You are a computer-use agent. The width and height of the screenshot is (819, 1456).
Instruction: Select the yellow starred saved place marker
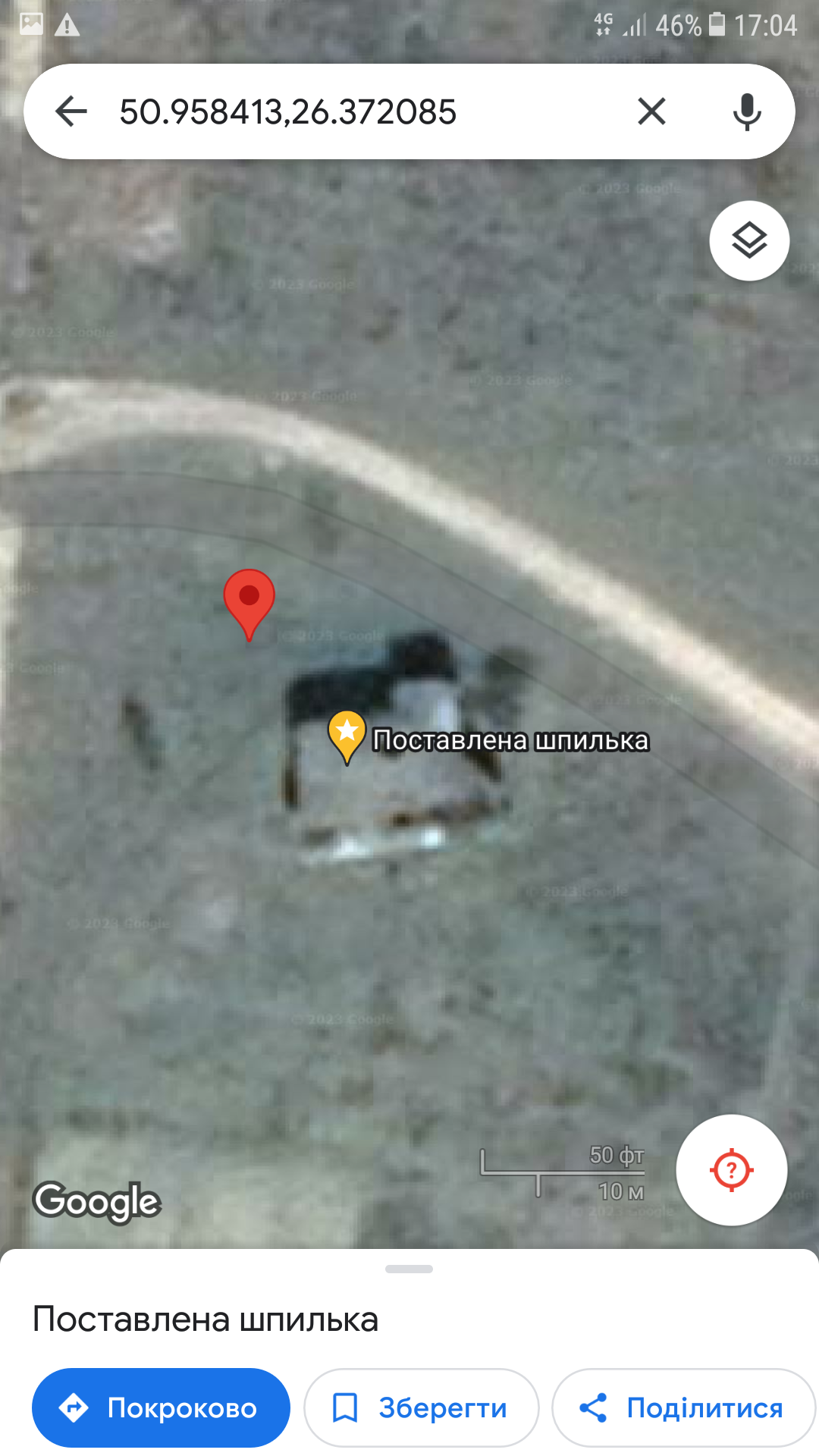(x=347, y=736)
